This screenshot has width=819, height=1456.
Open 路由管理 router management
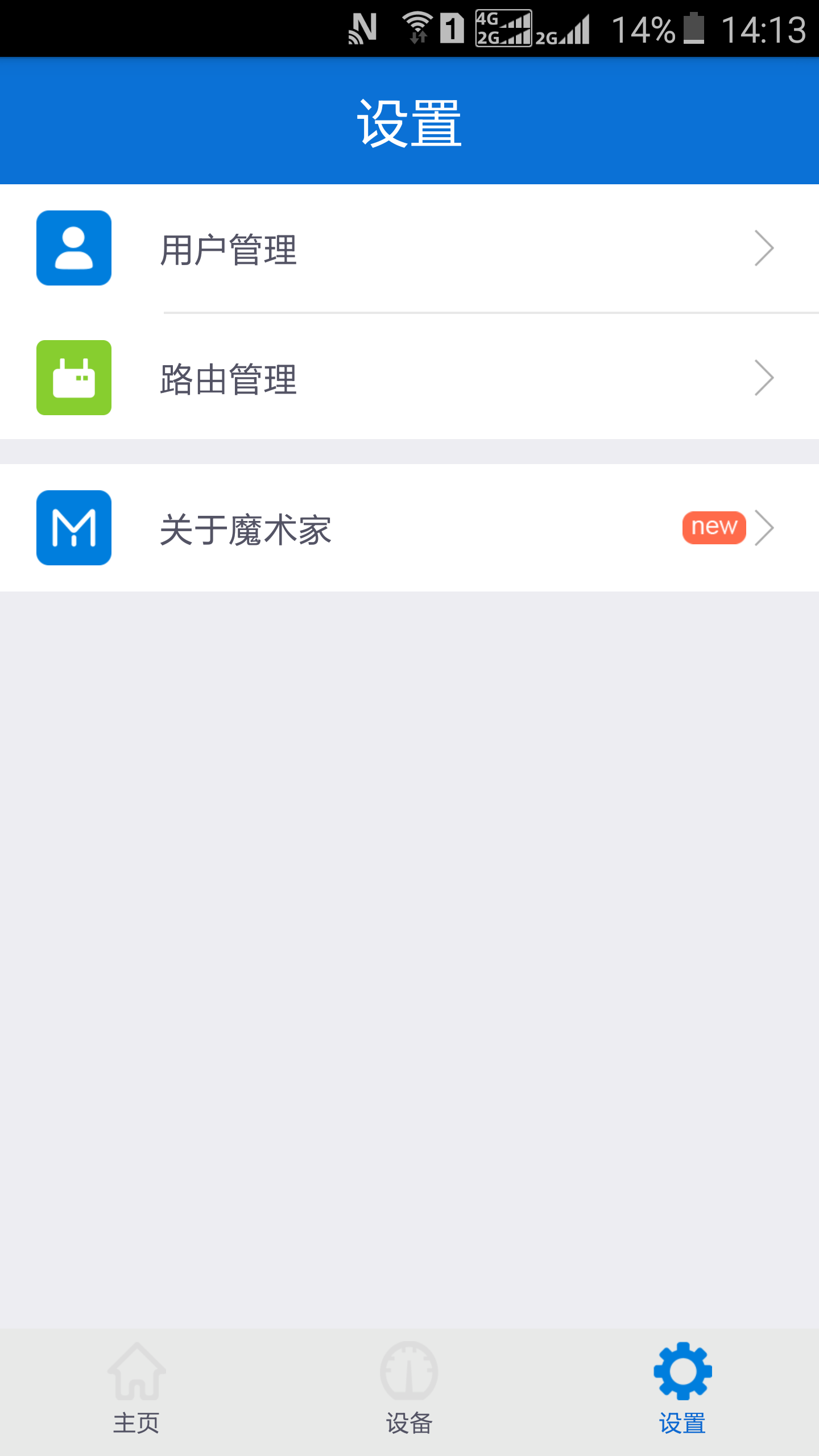409,378
